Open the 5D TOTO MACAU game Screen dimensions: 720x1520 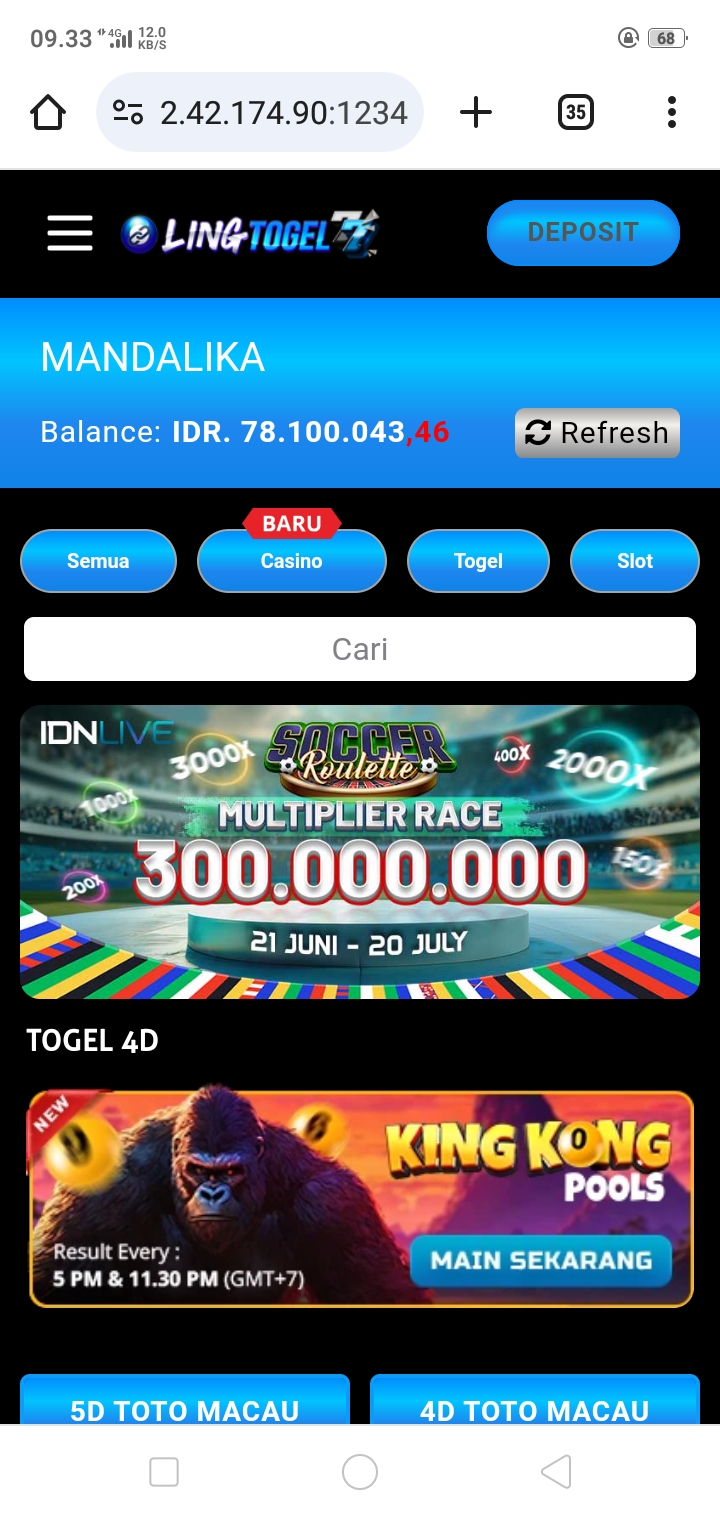click(x=185, y=1405)
